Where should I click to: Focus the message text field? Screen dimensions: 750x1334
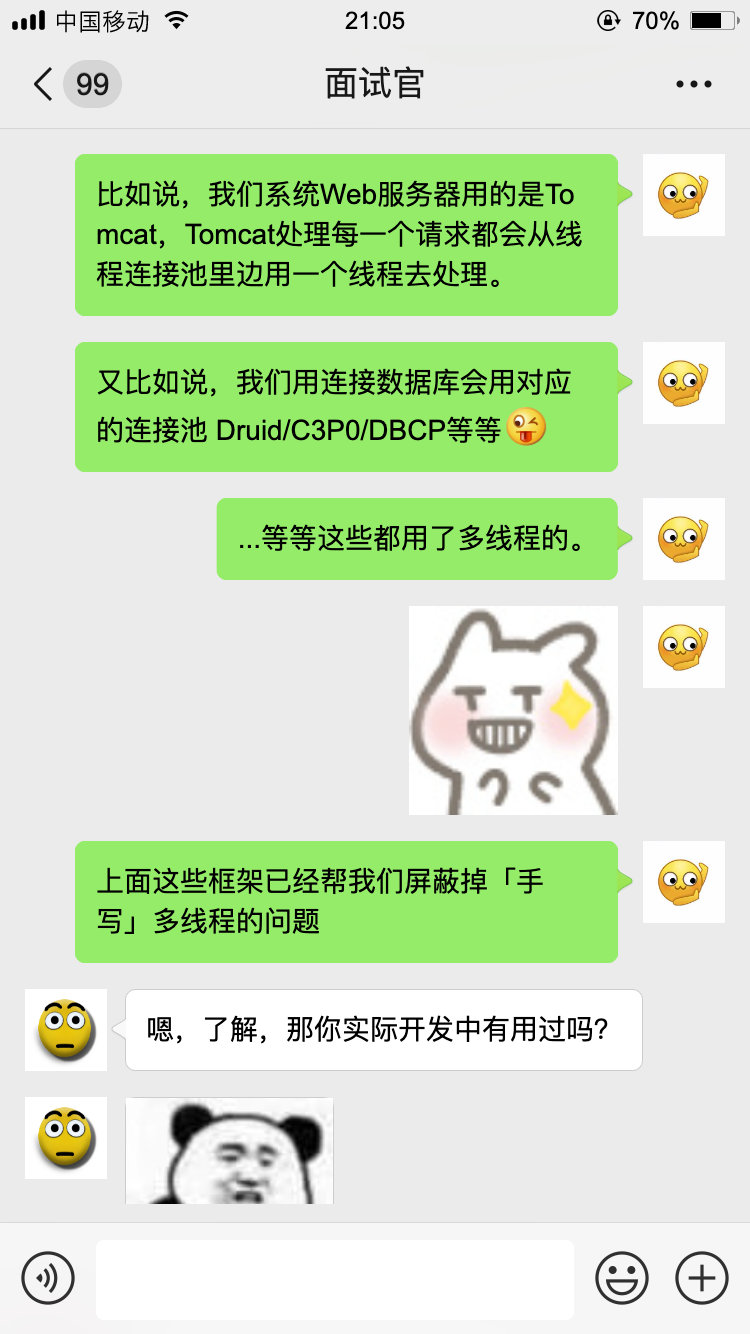tap(335, 1278)
